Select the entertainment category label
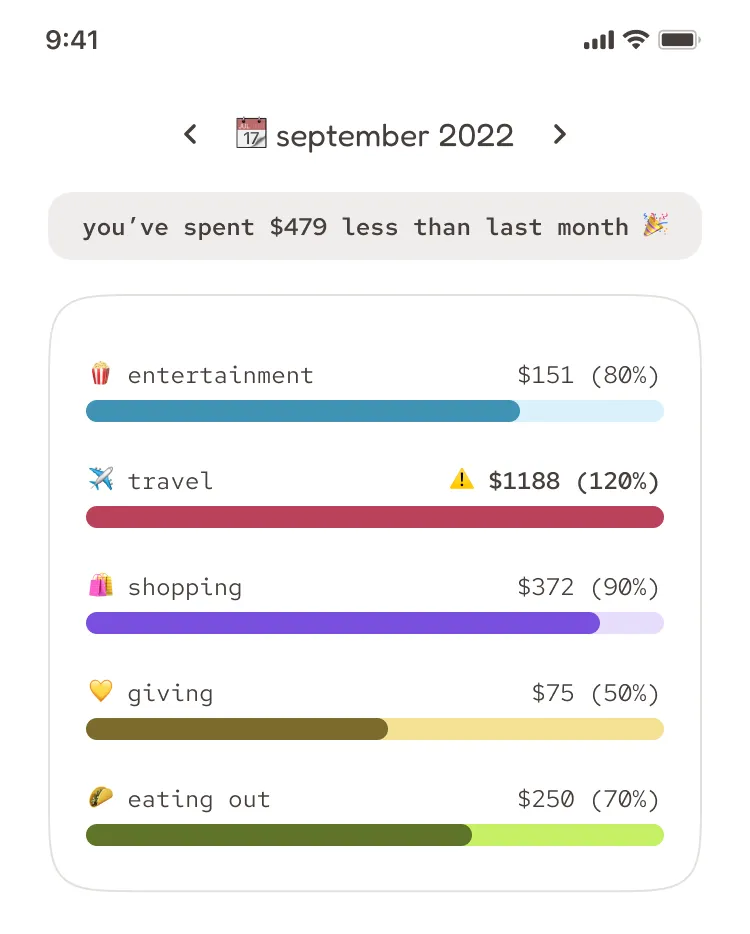Viewport: 750px width, 934px height. (220, 375)
